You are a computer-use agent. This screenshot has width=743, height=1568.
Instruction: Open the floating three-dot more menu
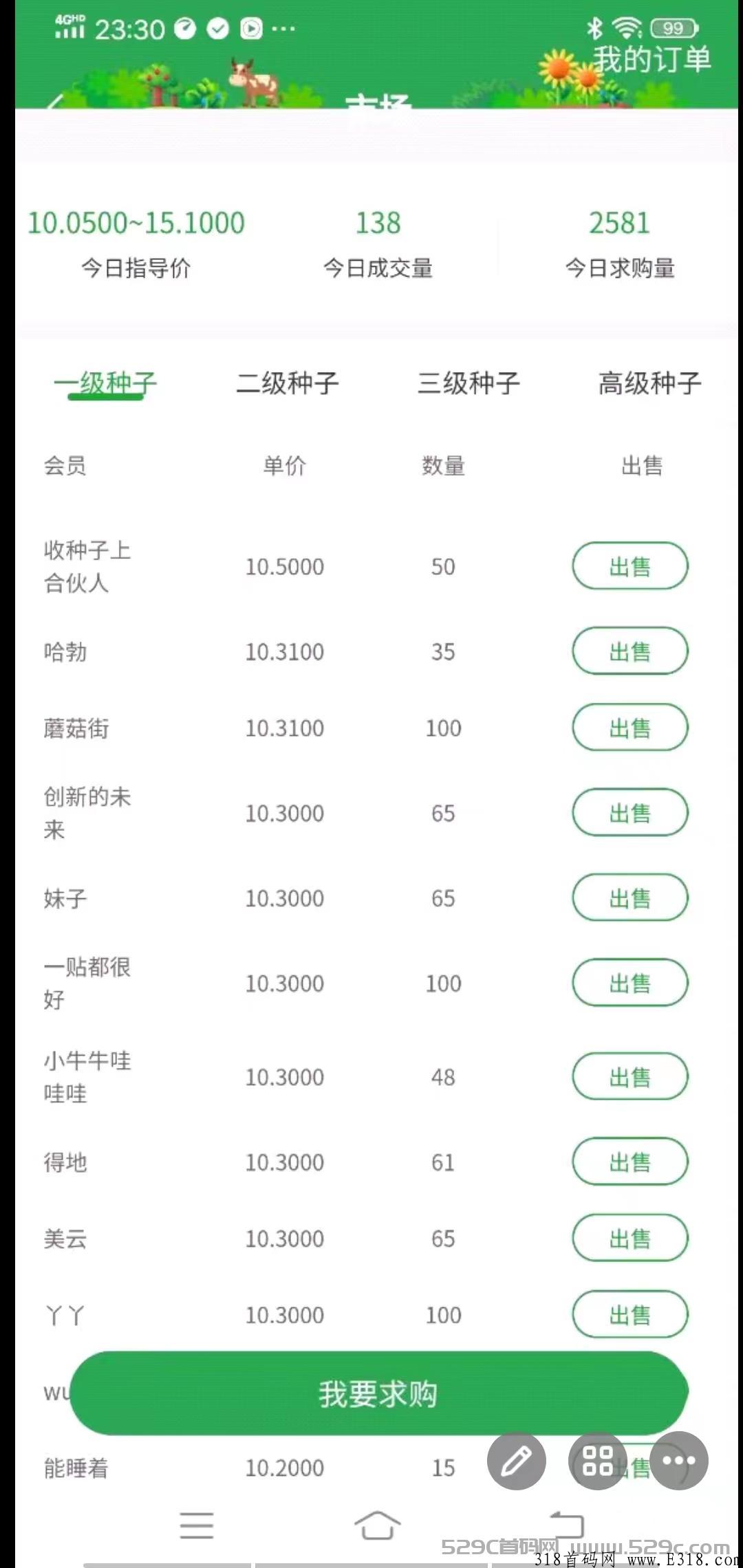(679, 1461)
